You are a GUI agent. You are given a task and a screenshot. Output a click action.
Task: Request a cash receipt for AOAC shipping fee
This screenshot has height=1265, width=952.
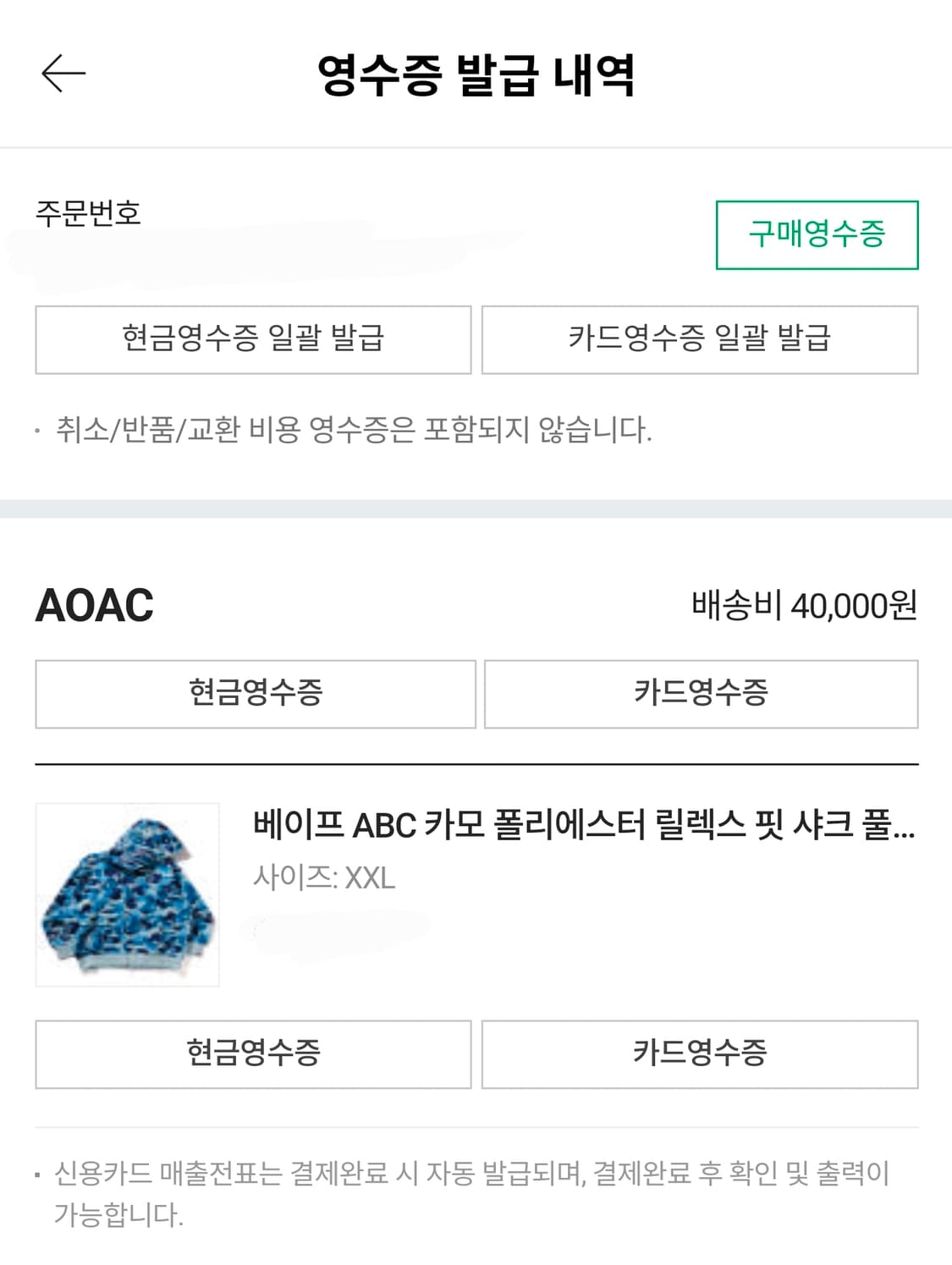click(x=255, y=694)
